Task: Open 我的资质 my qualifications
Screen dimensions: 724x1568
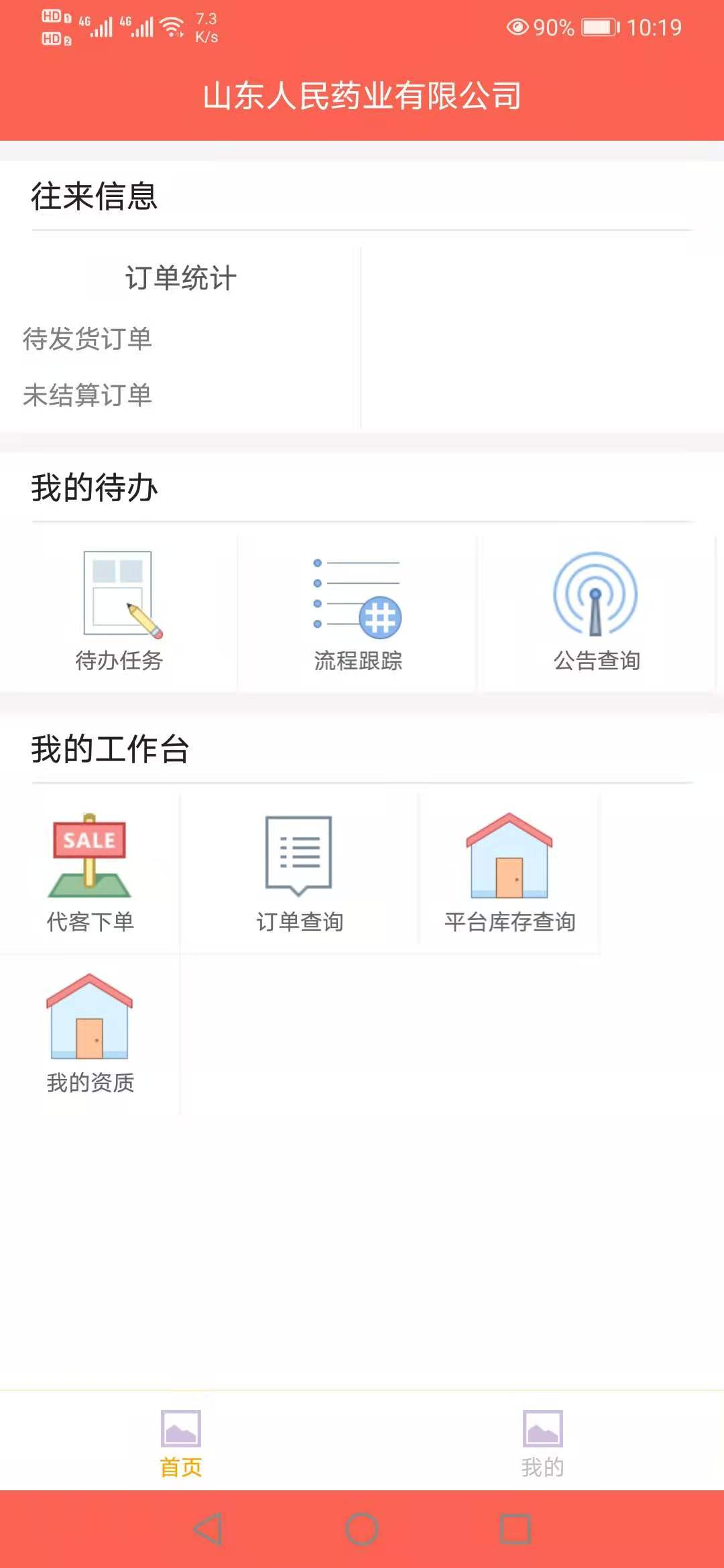Action: [90, 1033]
